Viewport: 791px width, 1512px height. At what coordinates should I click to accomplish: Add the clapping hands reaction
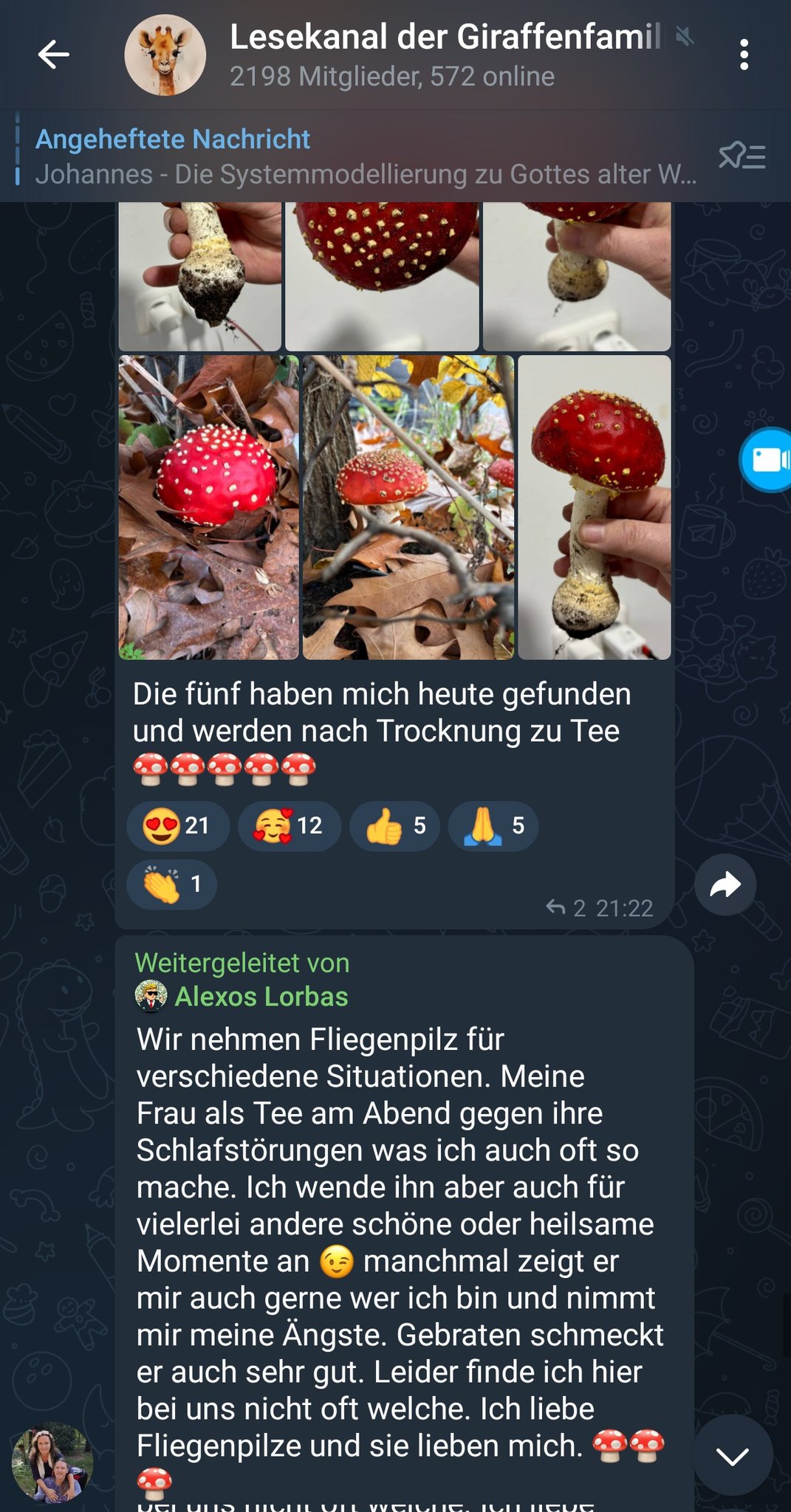(x=172, y=884)
